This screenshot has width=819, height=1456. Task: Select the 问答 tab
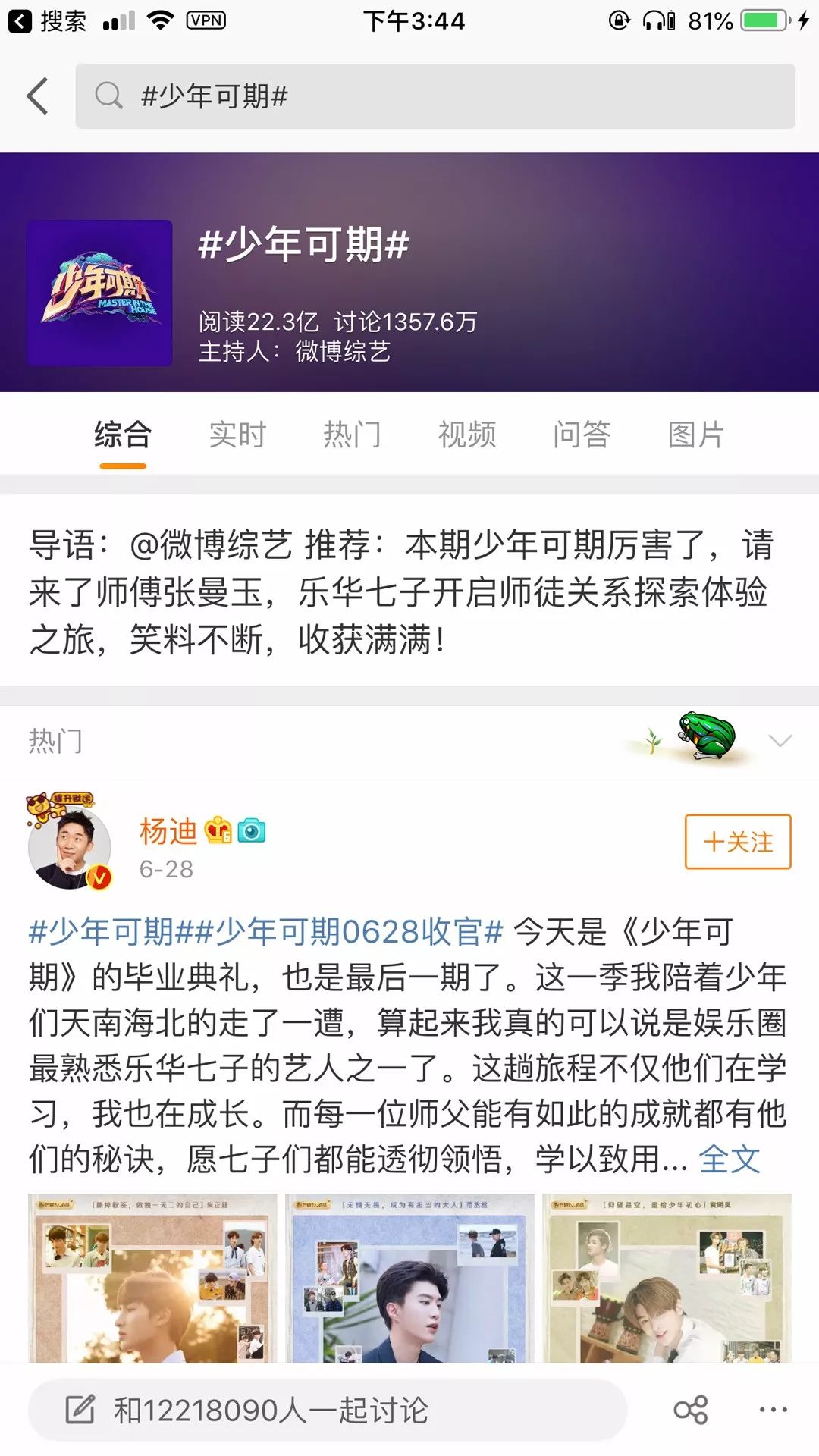click(x=582, y=435)
